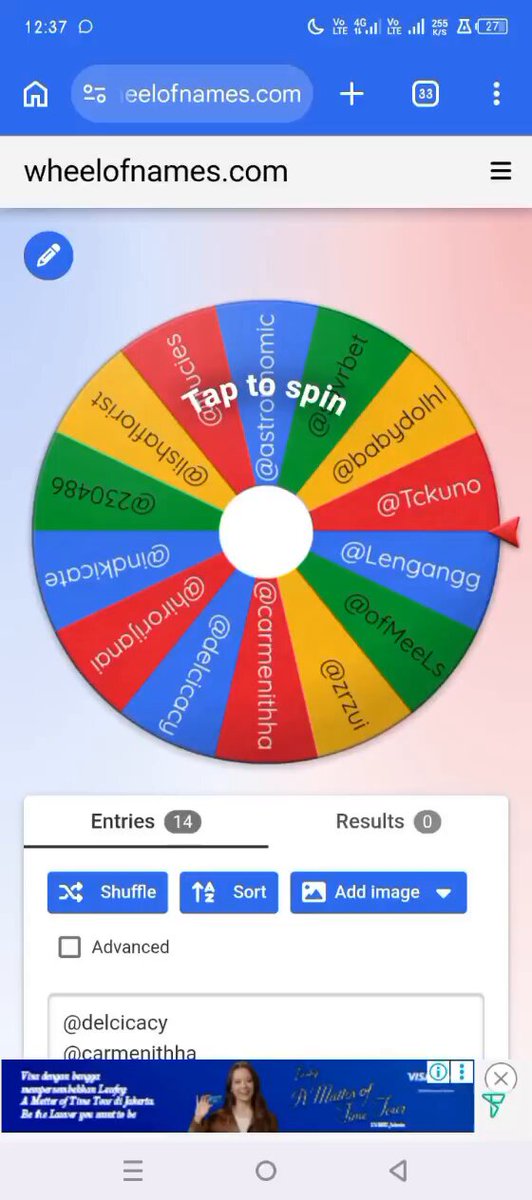Open a new browser tab
This screenshot has width=532, height=1200.
(351, 94)
